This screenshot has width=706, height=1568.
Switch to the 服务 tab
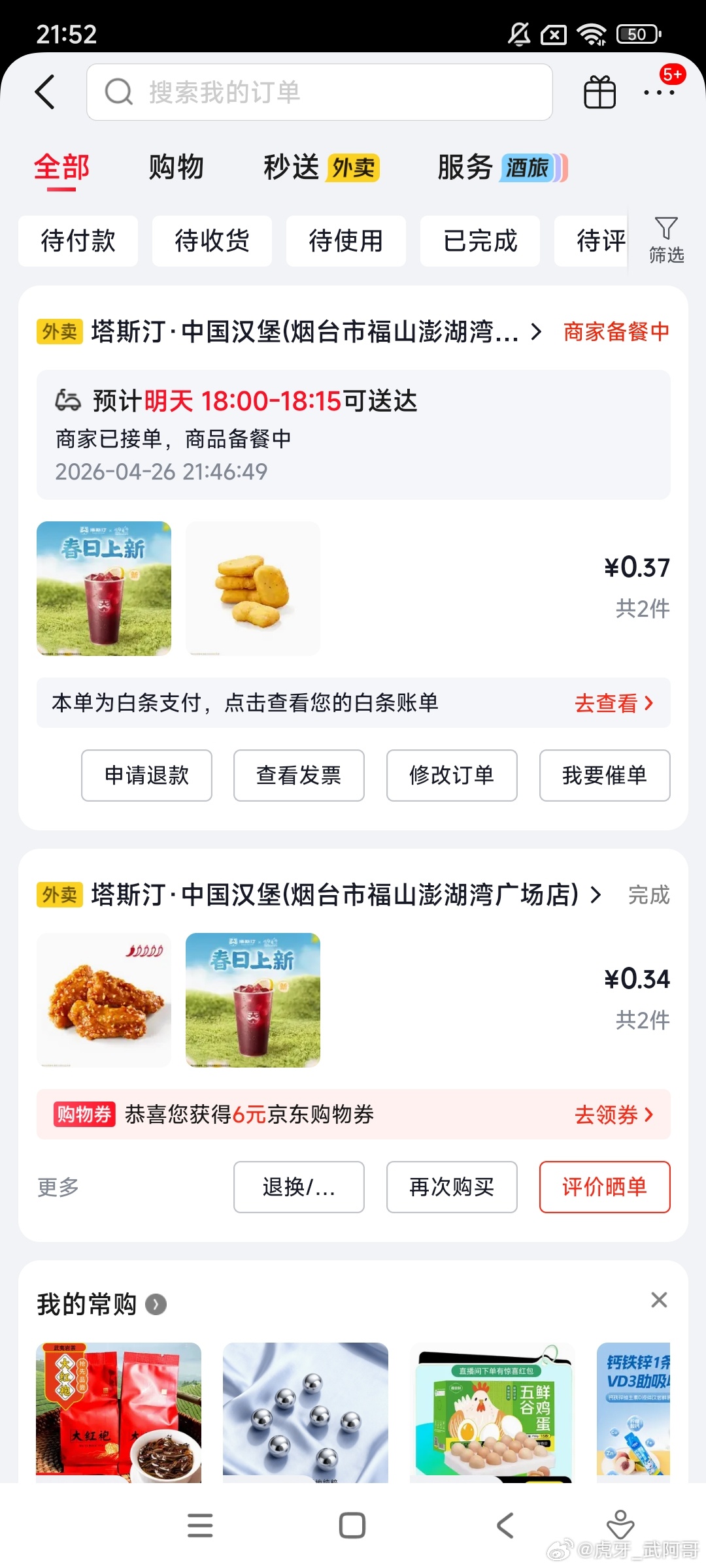pos(501,167)
